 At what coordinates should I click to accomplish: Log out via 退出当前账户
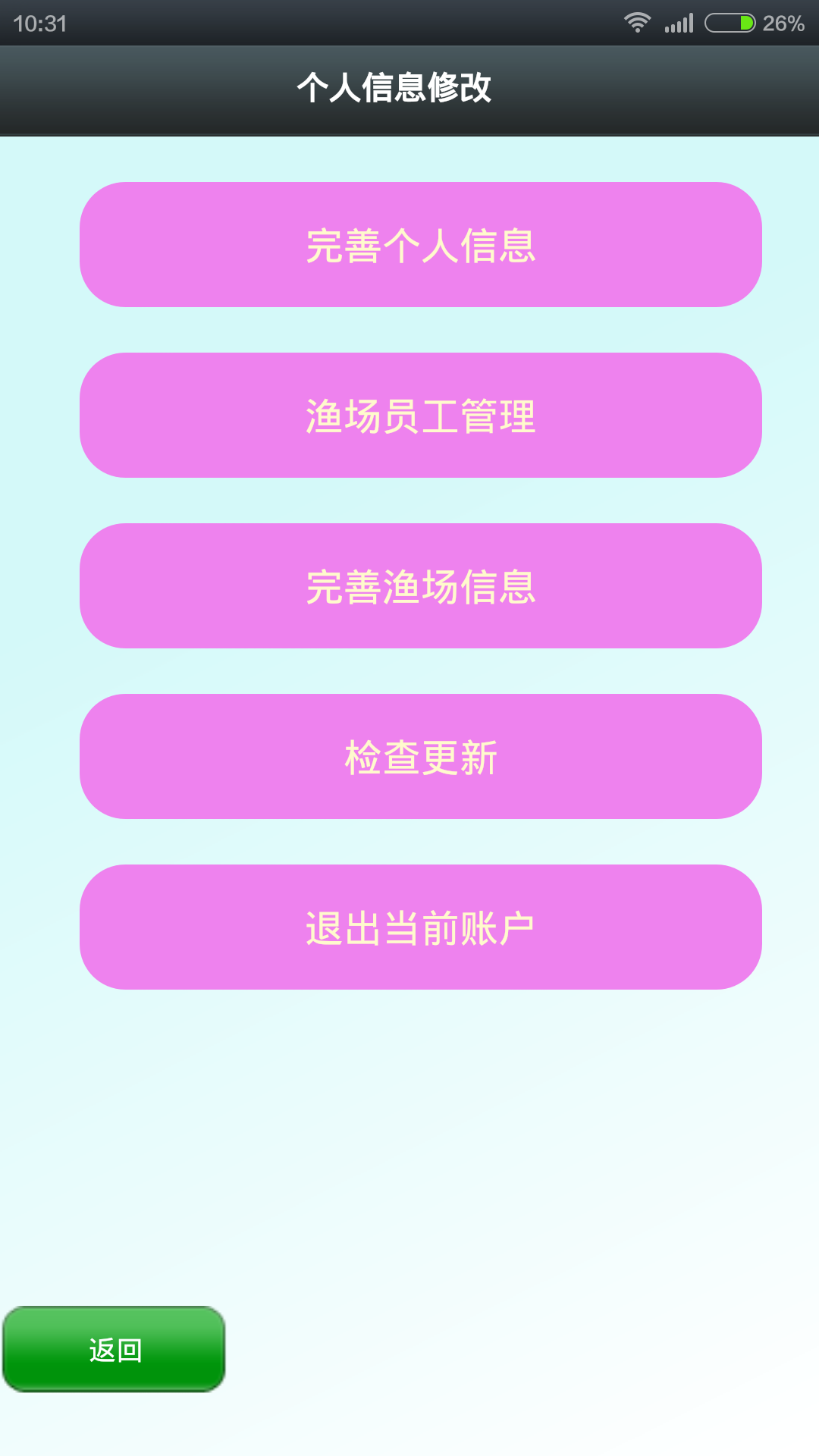(420, 927)
